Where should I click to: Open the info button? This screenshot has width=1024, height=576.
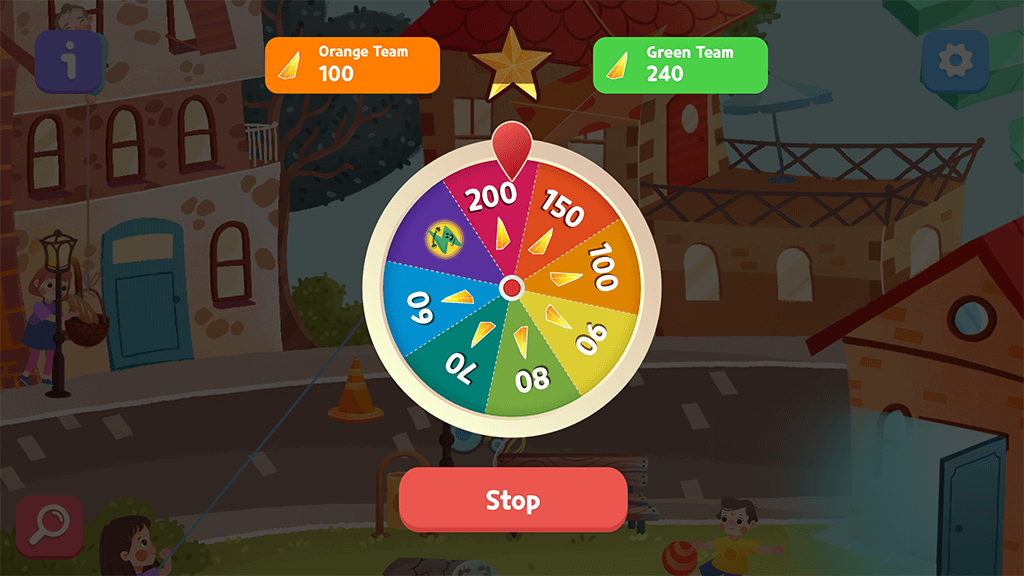[69, 61]
